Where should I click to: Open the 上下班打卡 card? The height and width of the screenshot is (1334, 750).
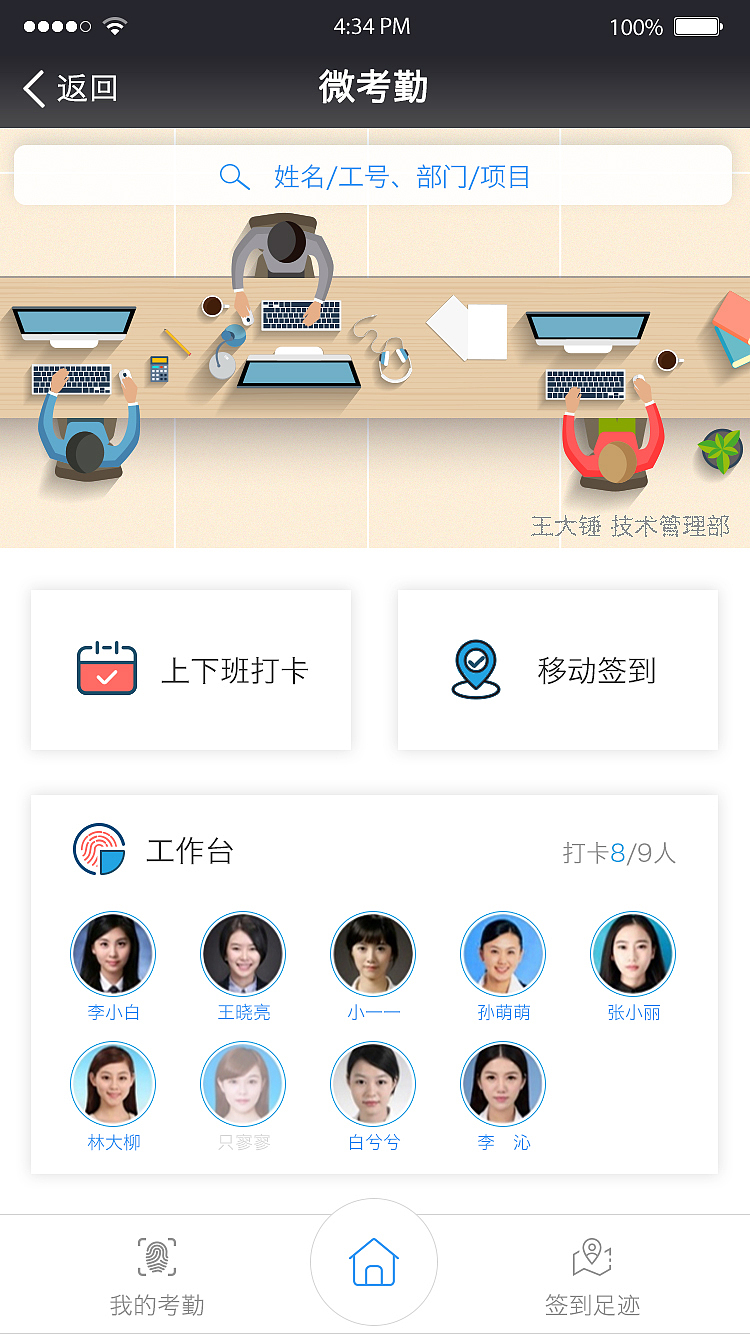tap(190, 669)
